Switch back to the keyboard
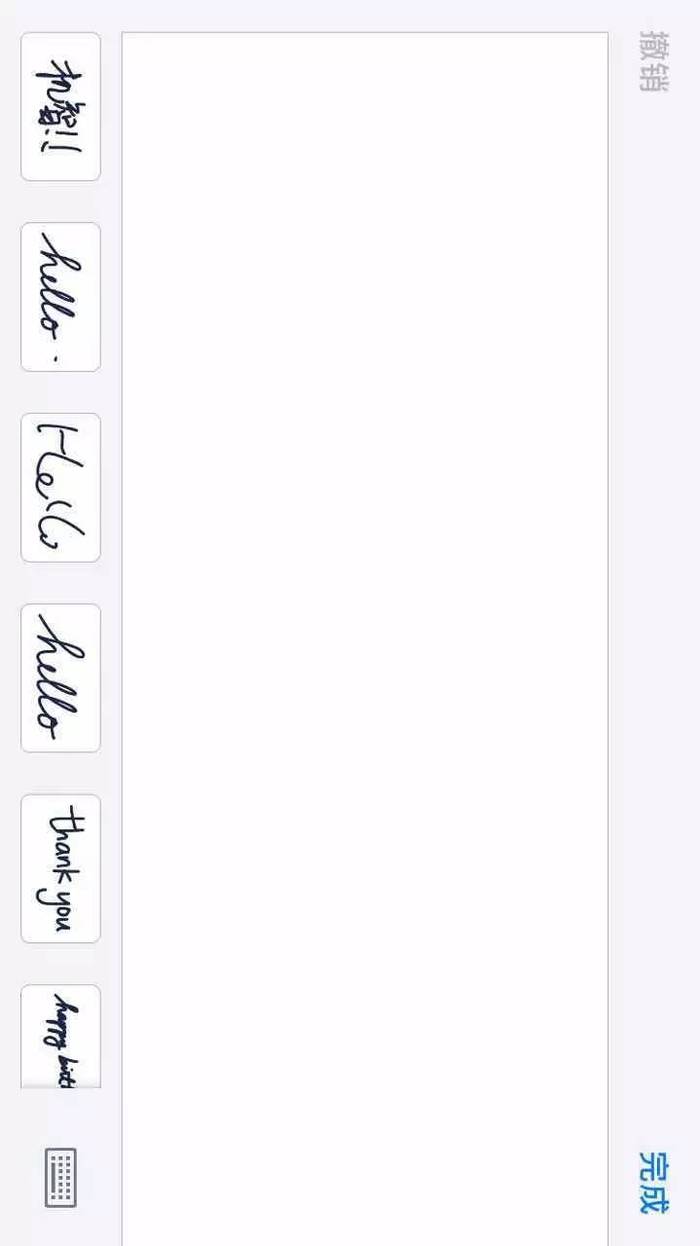Screen dimensions: 700x1246 [x=60, y=1177]
